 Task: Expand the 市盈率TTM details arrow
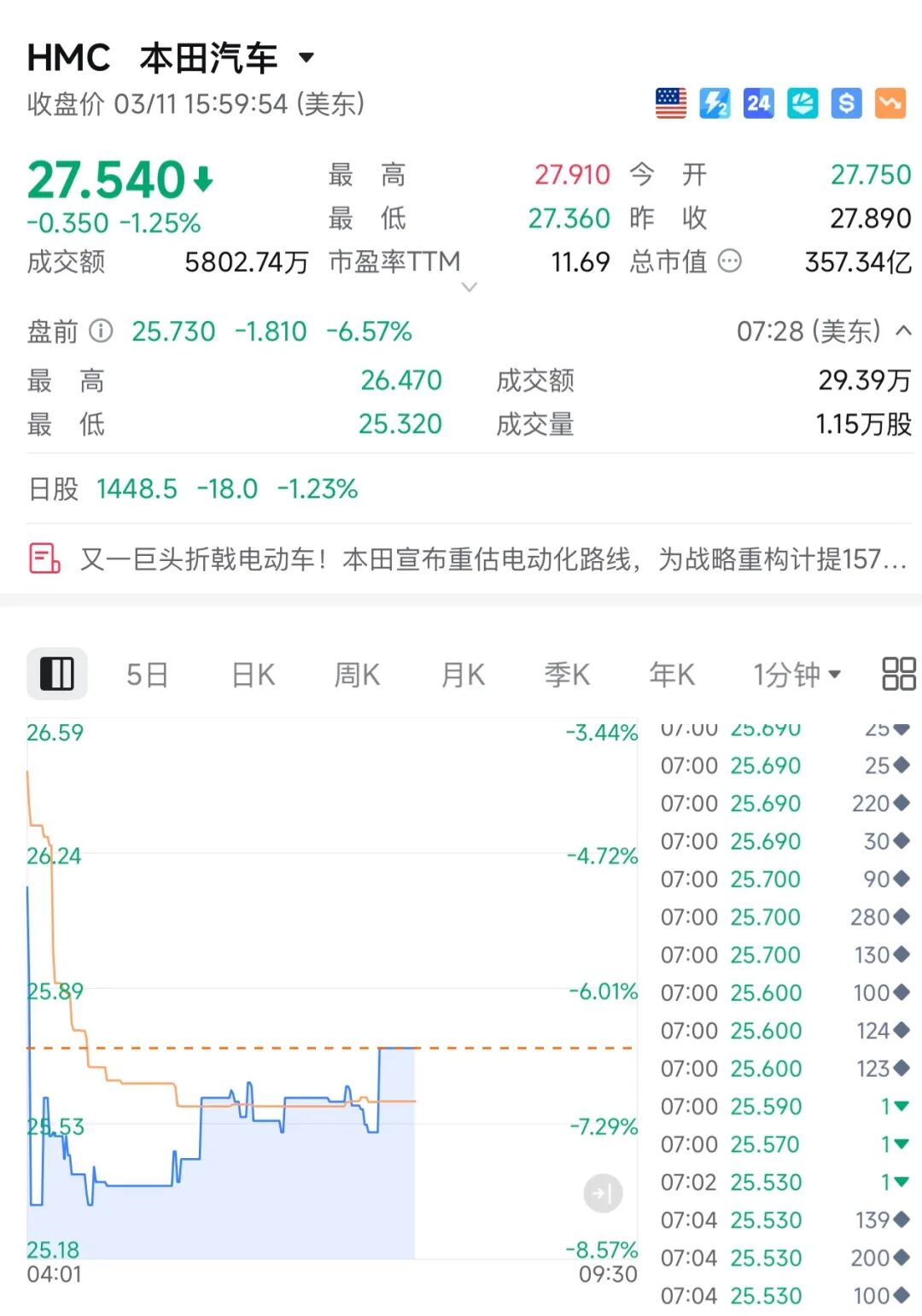pos(470,288)
